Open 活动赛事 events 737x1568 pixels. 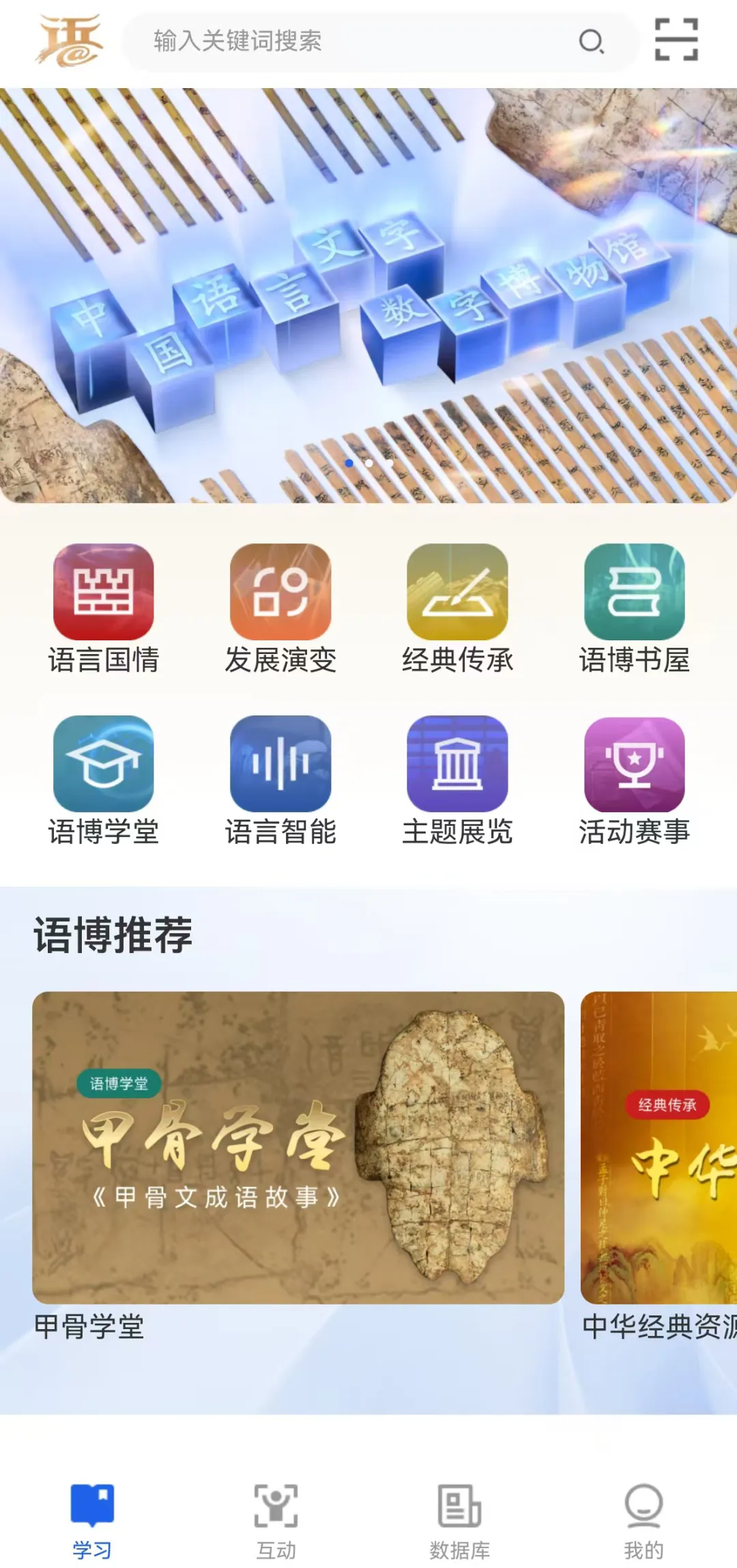click(x=634, y=780)
